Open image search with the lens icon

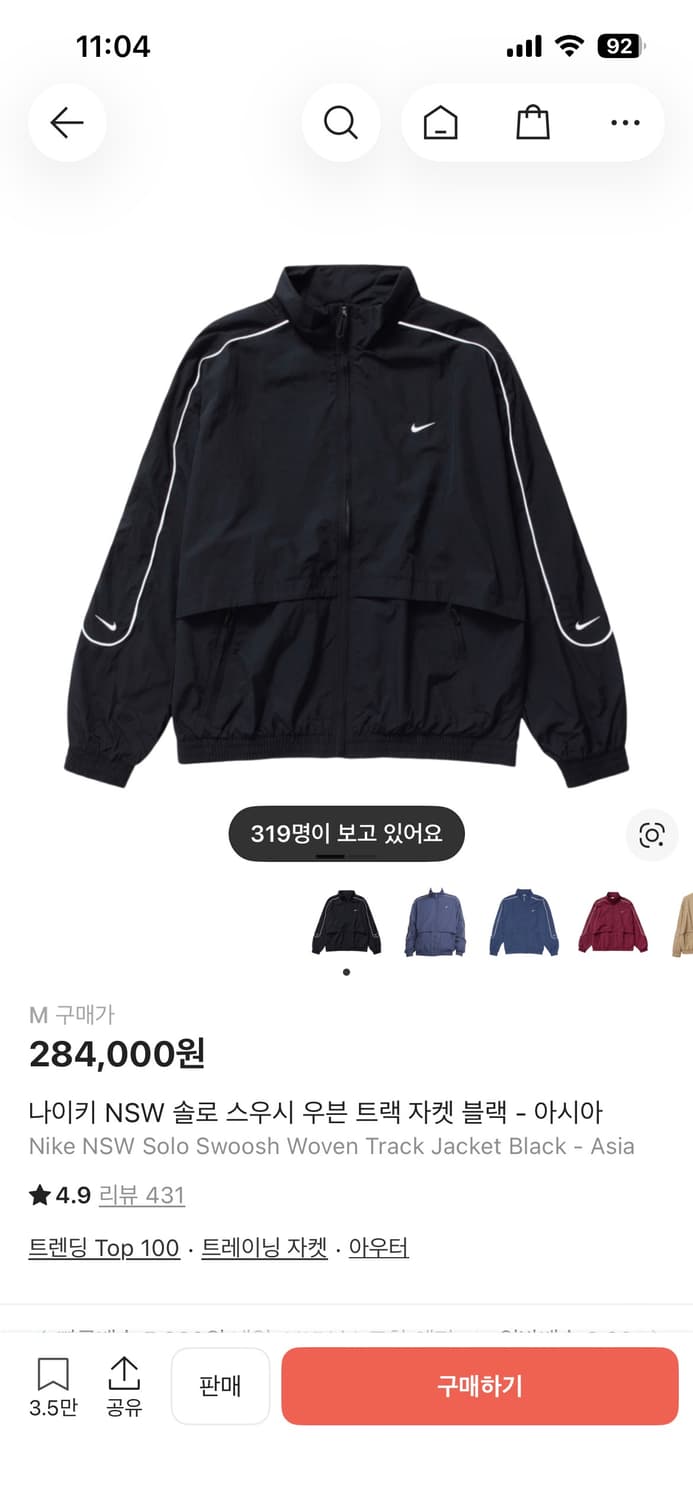click(652, 835)
